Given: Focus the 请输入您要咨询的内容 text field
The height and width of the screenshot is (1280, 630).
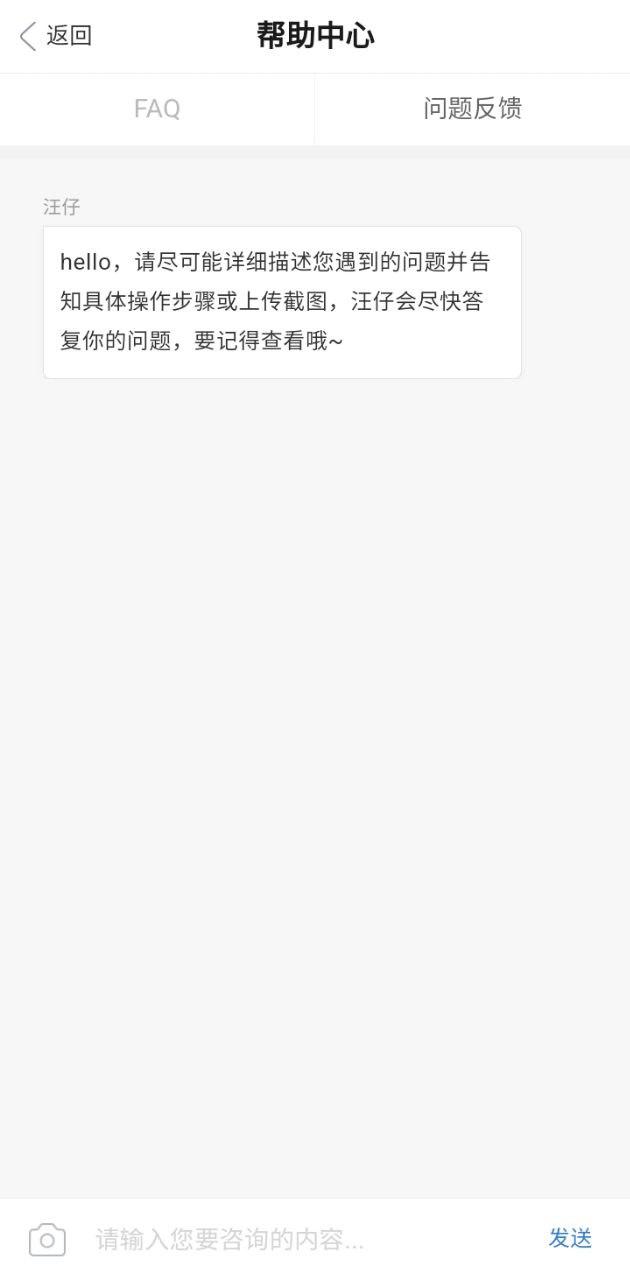Looking at the screenshot, I should 300,1240.
